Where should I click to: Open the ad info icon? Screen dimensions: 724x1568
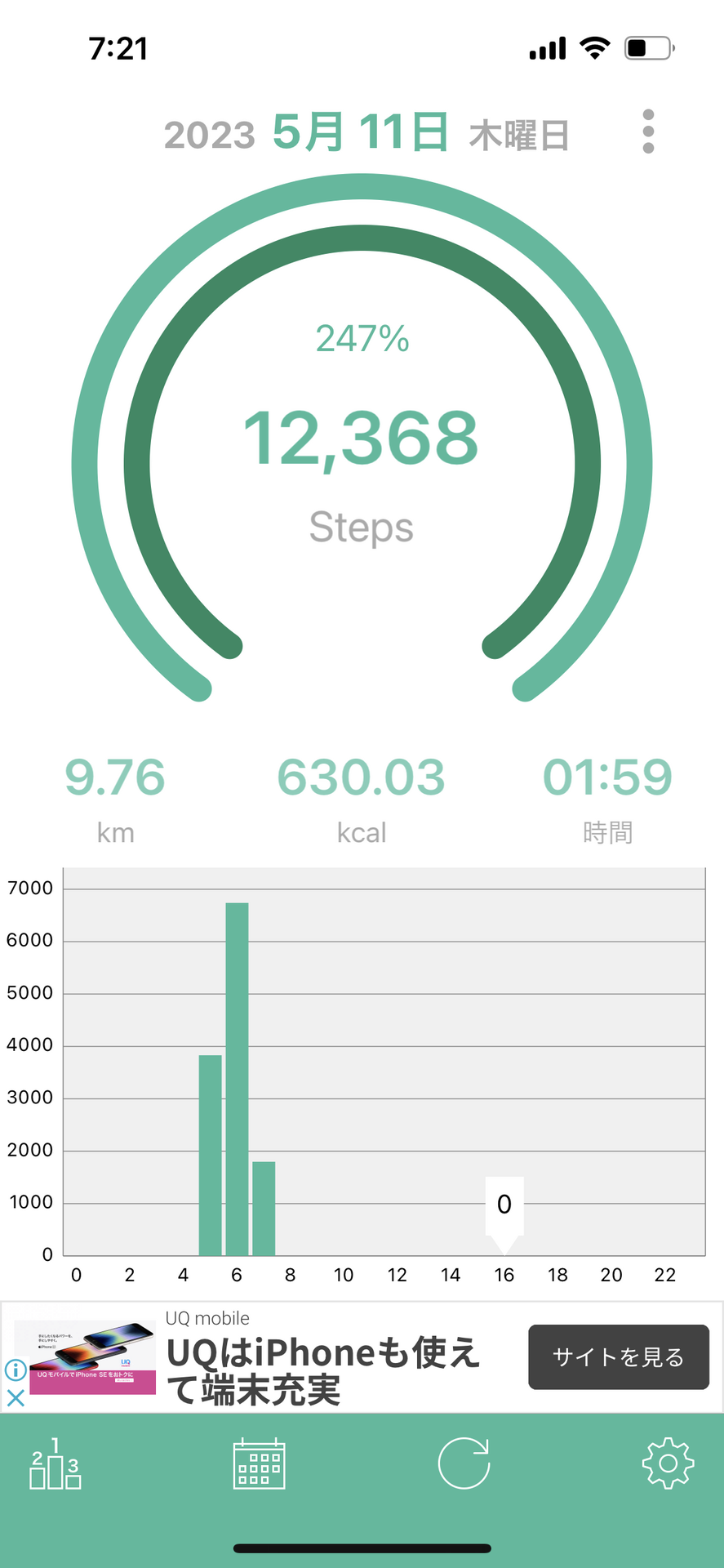pos(16,1370)
